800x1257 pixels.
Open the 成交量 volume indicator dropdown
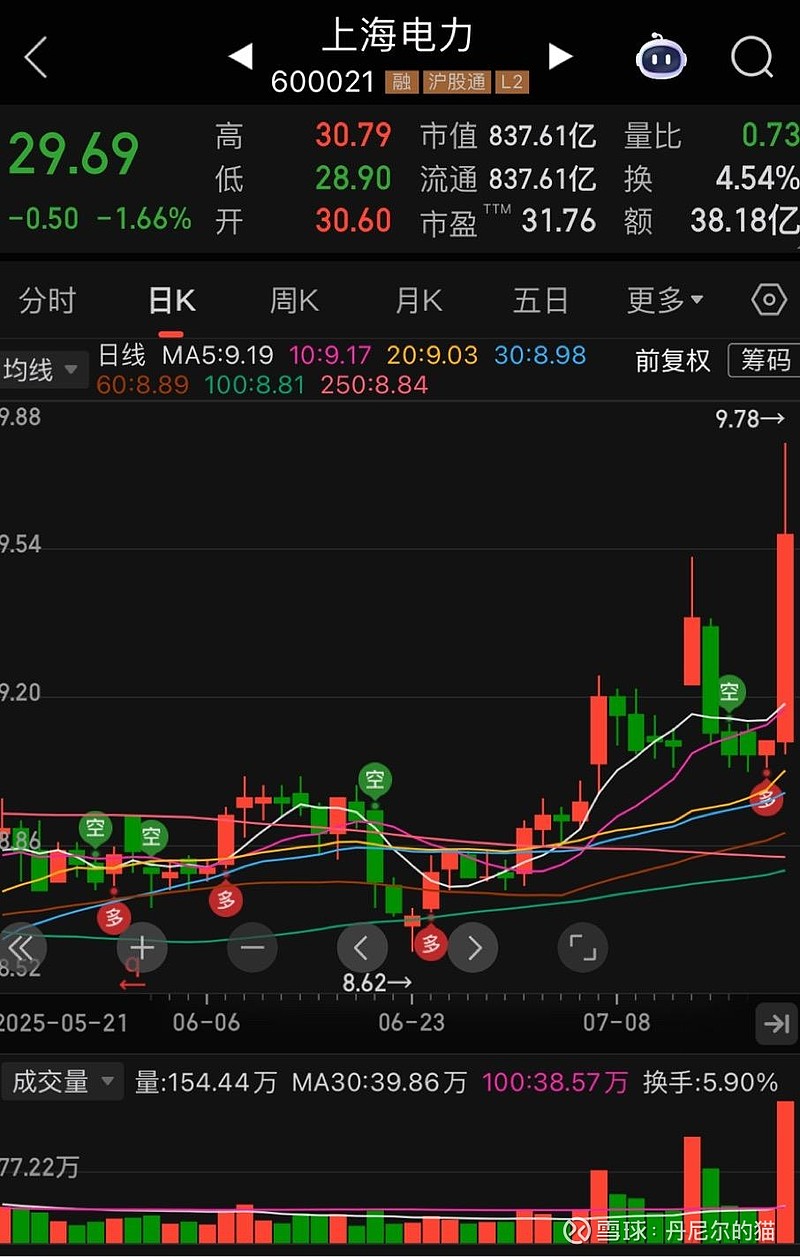pyautogui.click(x=62, y=1081)
